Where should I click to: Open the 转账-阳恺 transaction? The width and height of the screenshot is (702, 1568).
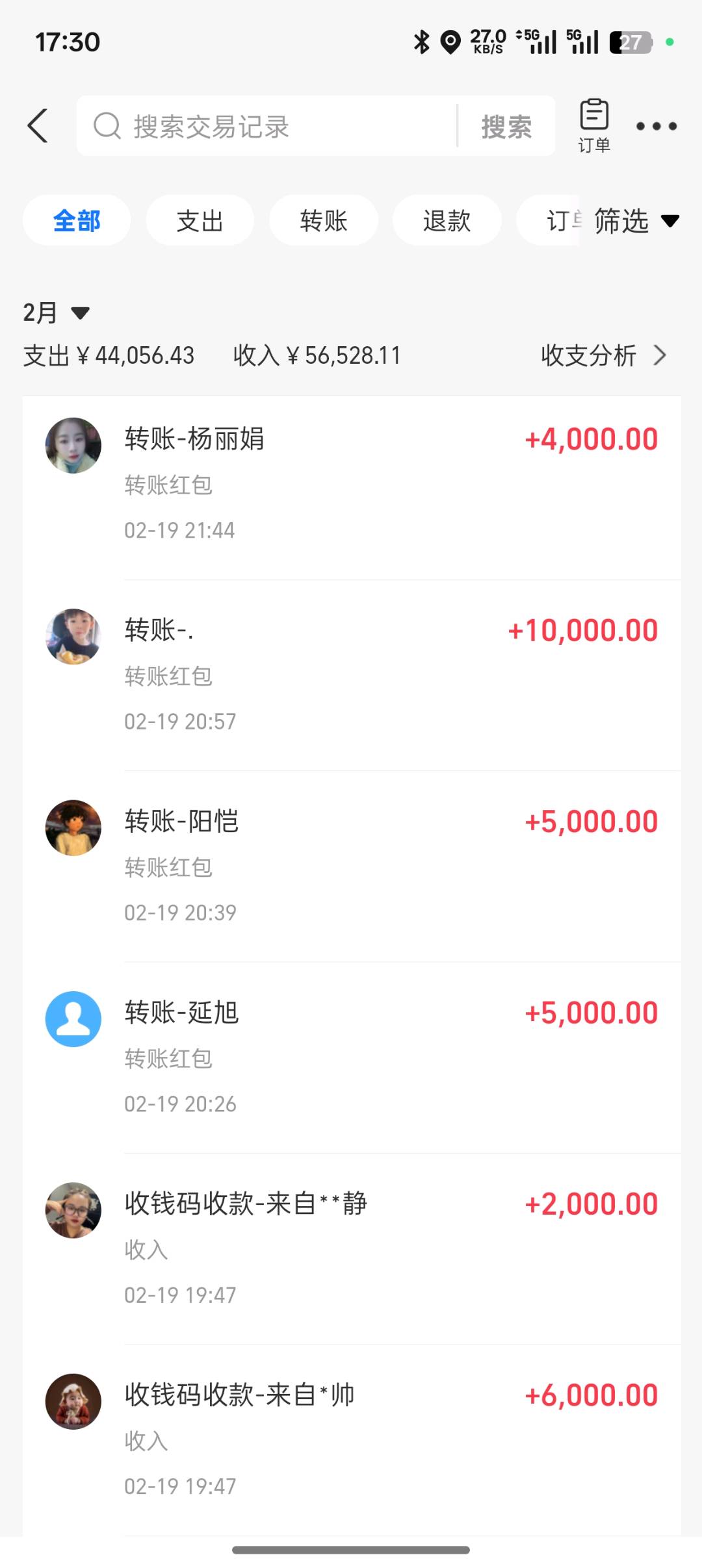[351, 866]
